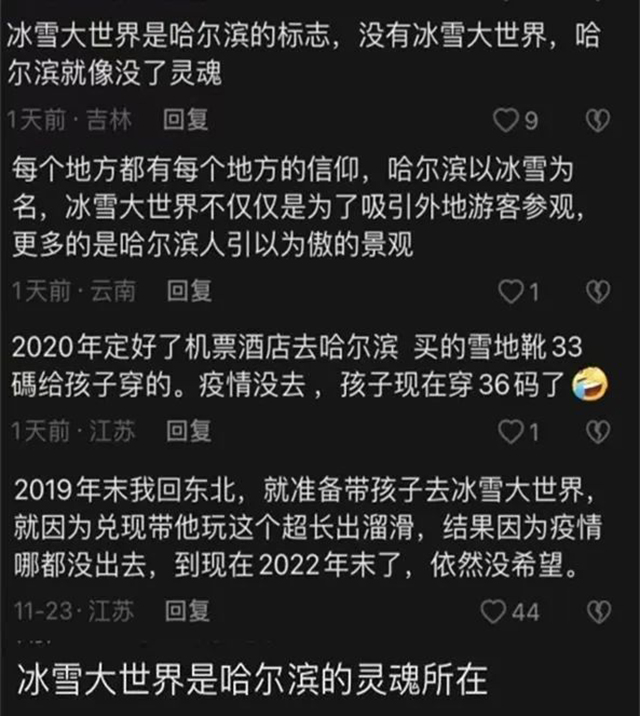Dislike the 雪地靴 snow boots comment

point(597,432)
